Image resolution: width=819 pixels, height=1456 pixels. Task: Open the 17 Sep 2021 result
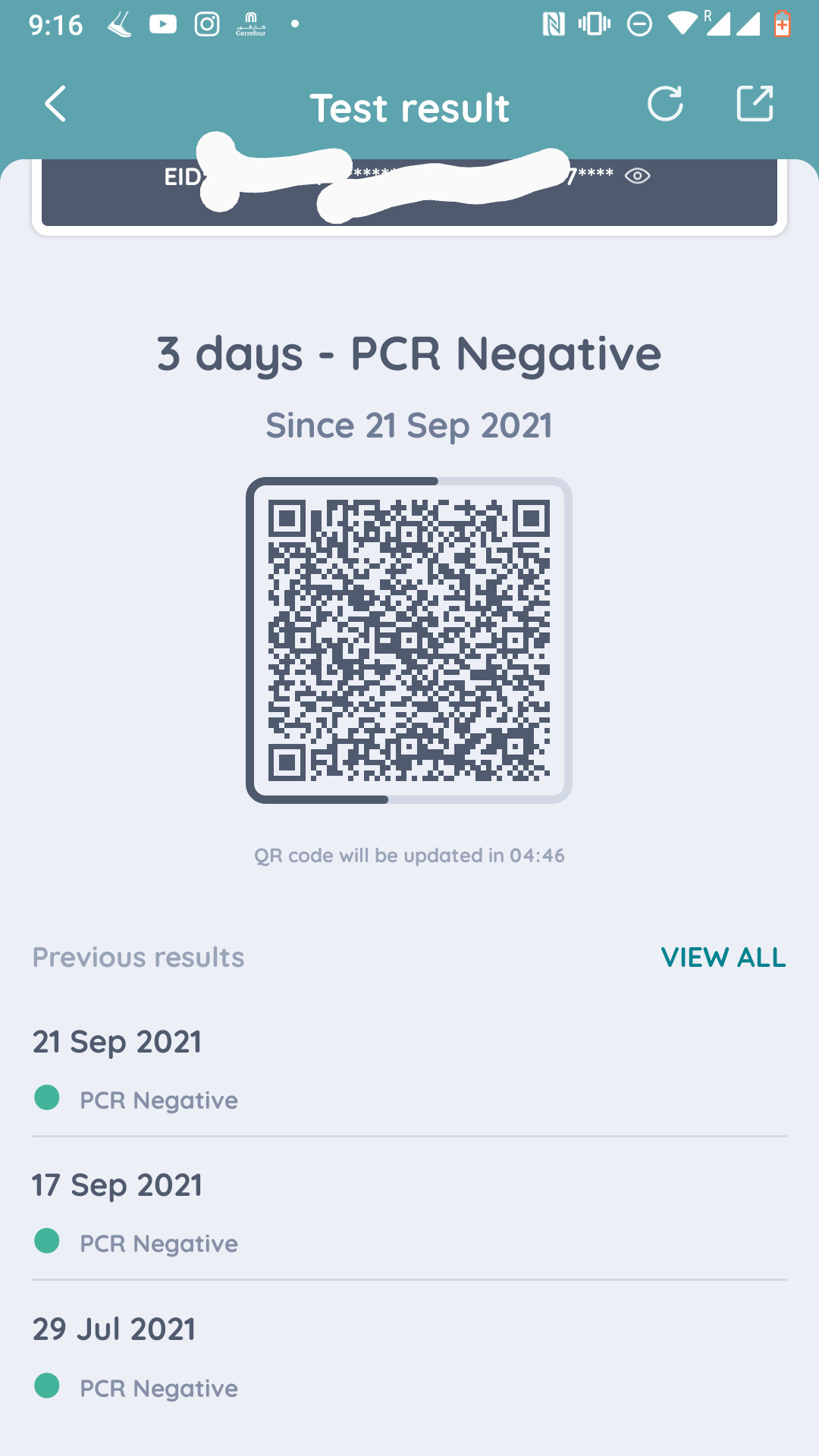(409, 1213)
